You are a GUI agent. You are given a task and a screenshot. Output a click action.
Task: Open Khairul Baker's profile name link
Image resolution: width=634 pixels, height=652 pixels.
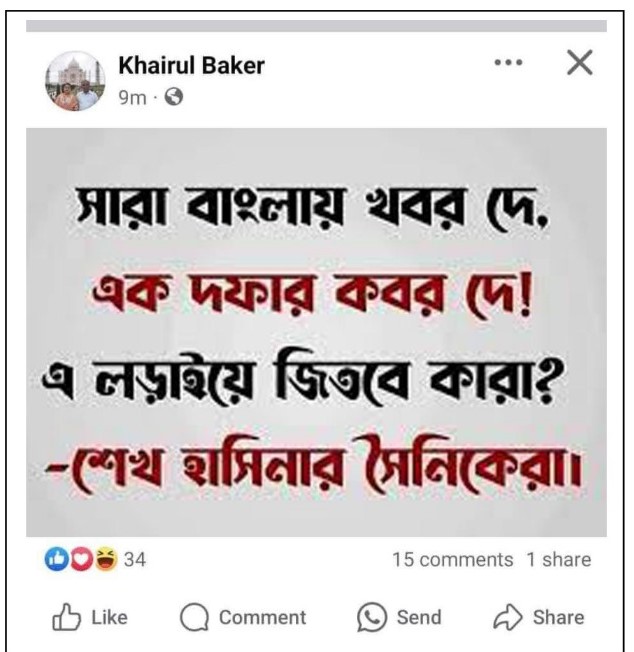point(191,67)
